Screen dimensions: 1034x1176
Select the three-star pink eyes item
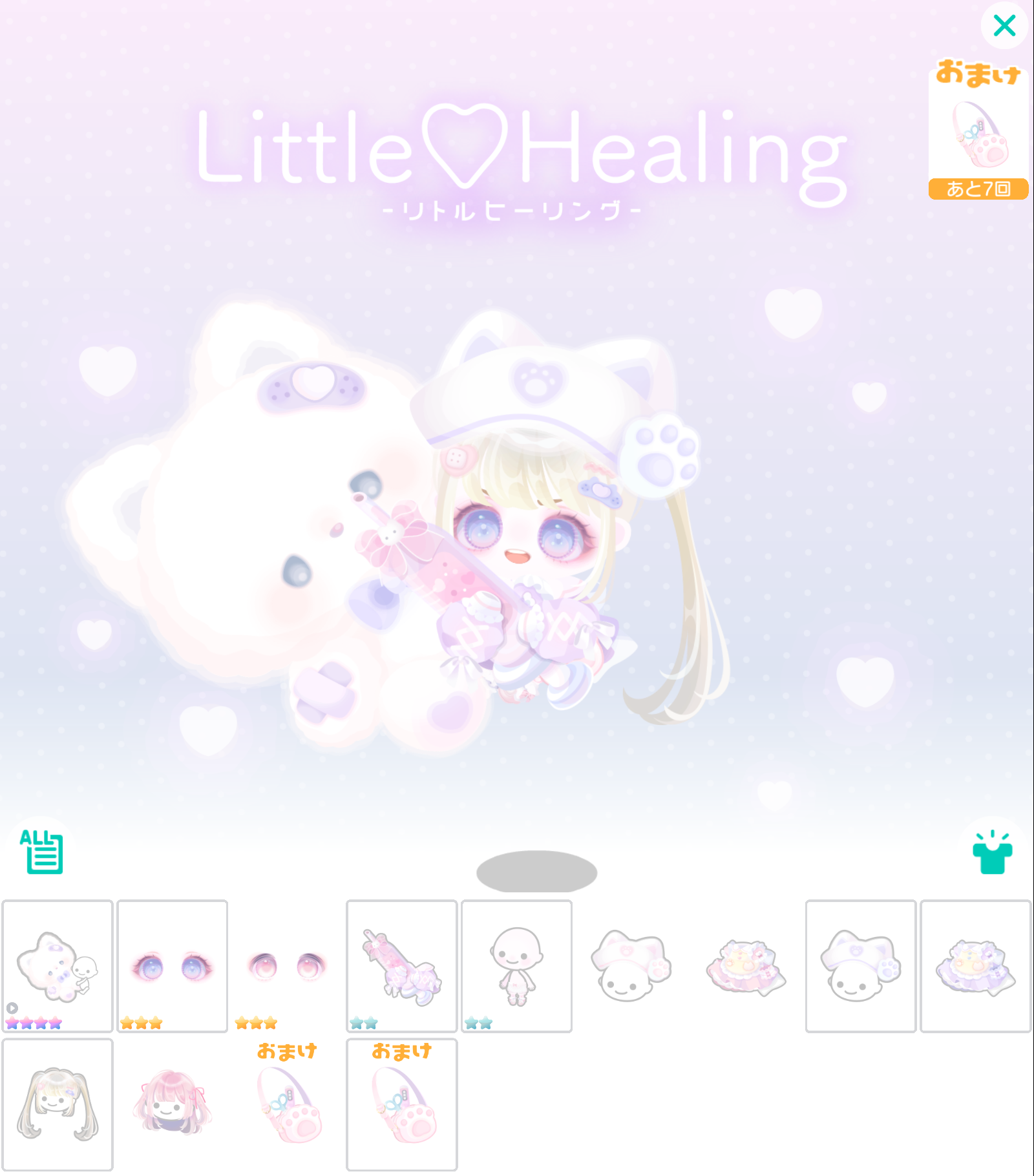287,966
